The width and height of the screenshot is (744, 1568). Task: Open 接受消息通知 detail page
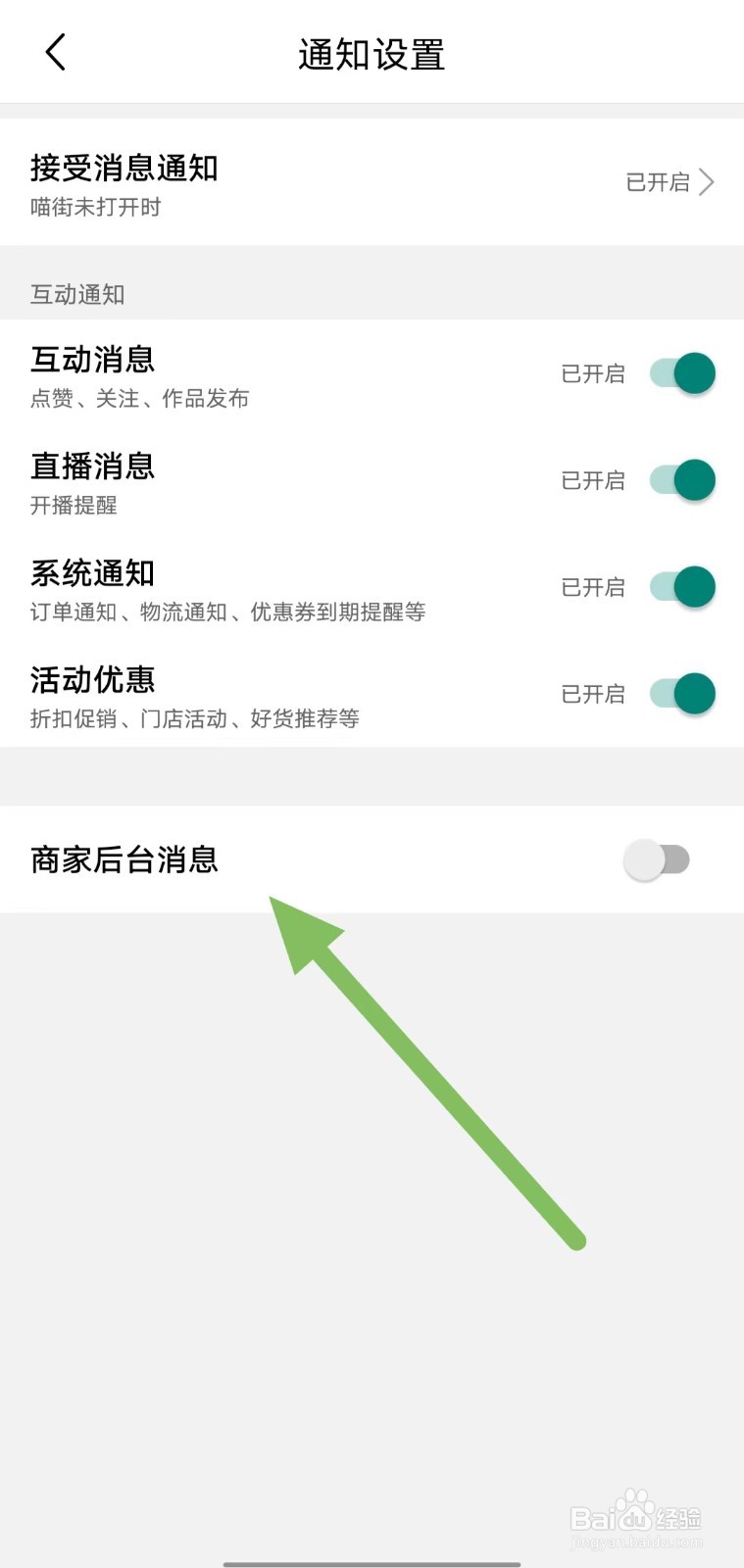123,170
